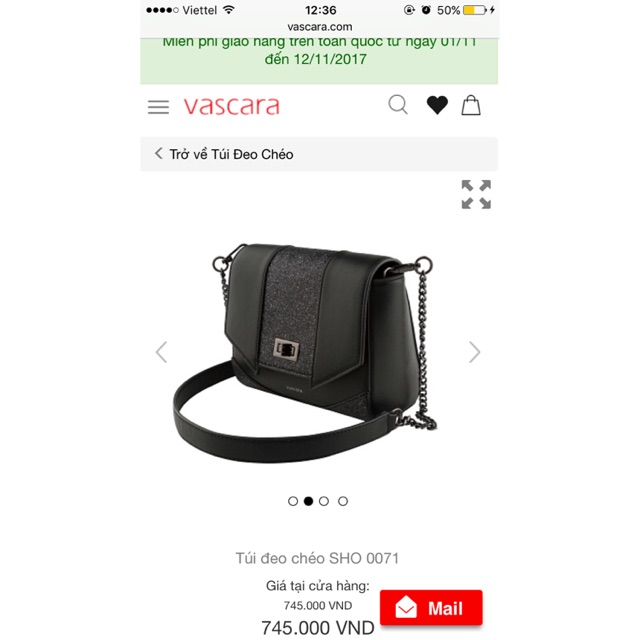Open the search magnifier icon
The width and height of the screenshot is (640, 640).
coord(398,105)
